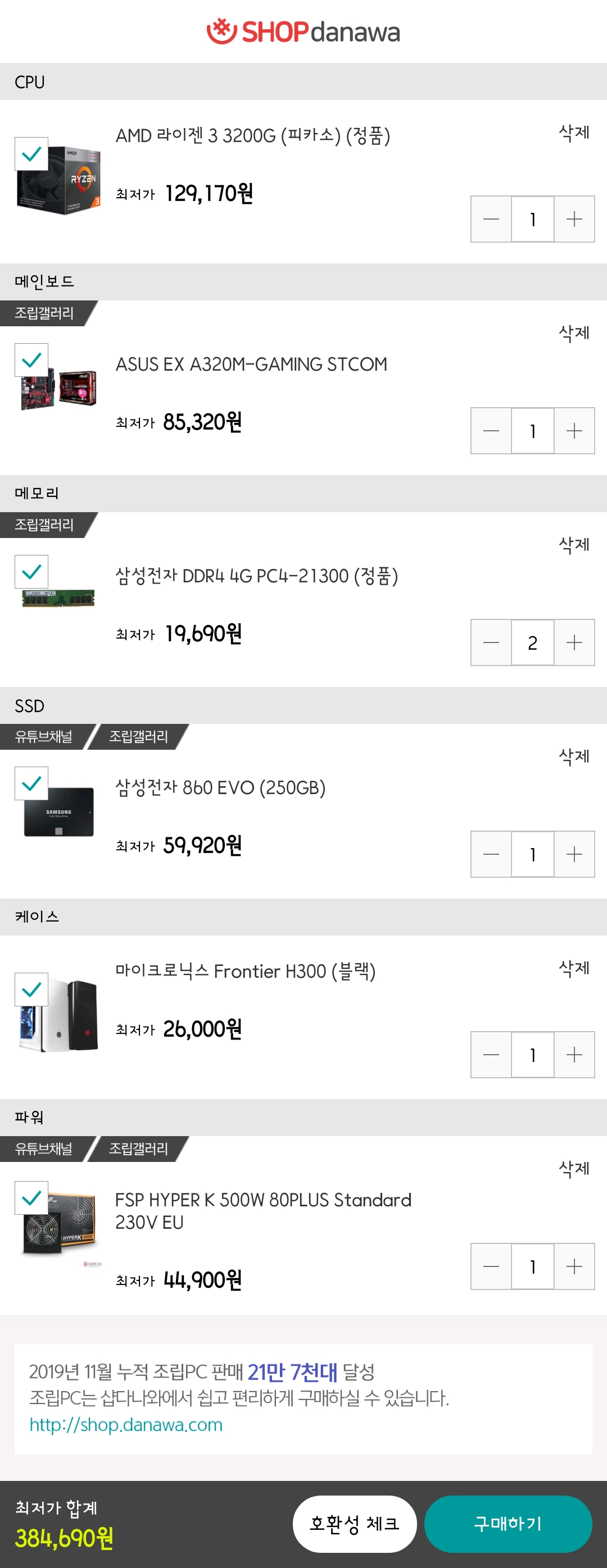
Task: Deselect the 삼성전자 DDR4 4G memory
Action: point(31,572)
